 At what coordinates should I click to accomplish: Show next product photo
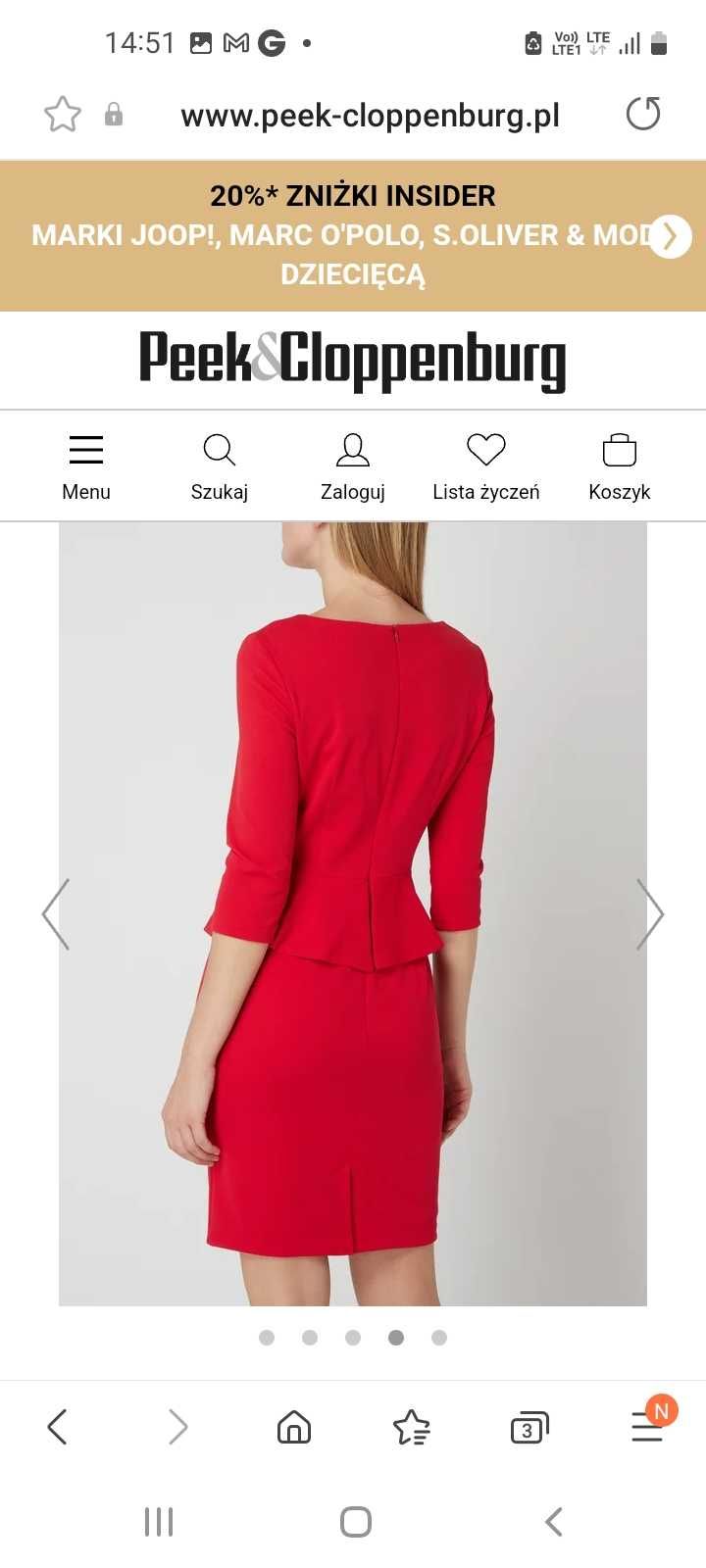(649, 913)
